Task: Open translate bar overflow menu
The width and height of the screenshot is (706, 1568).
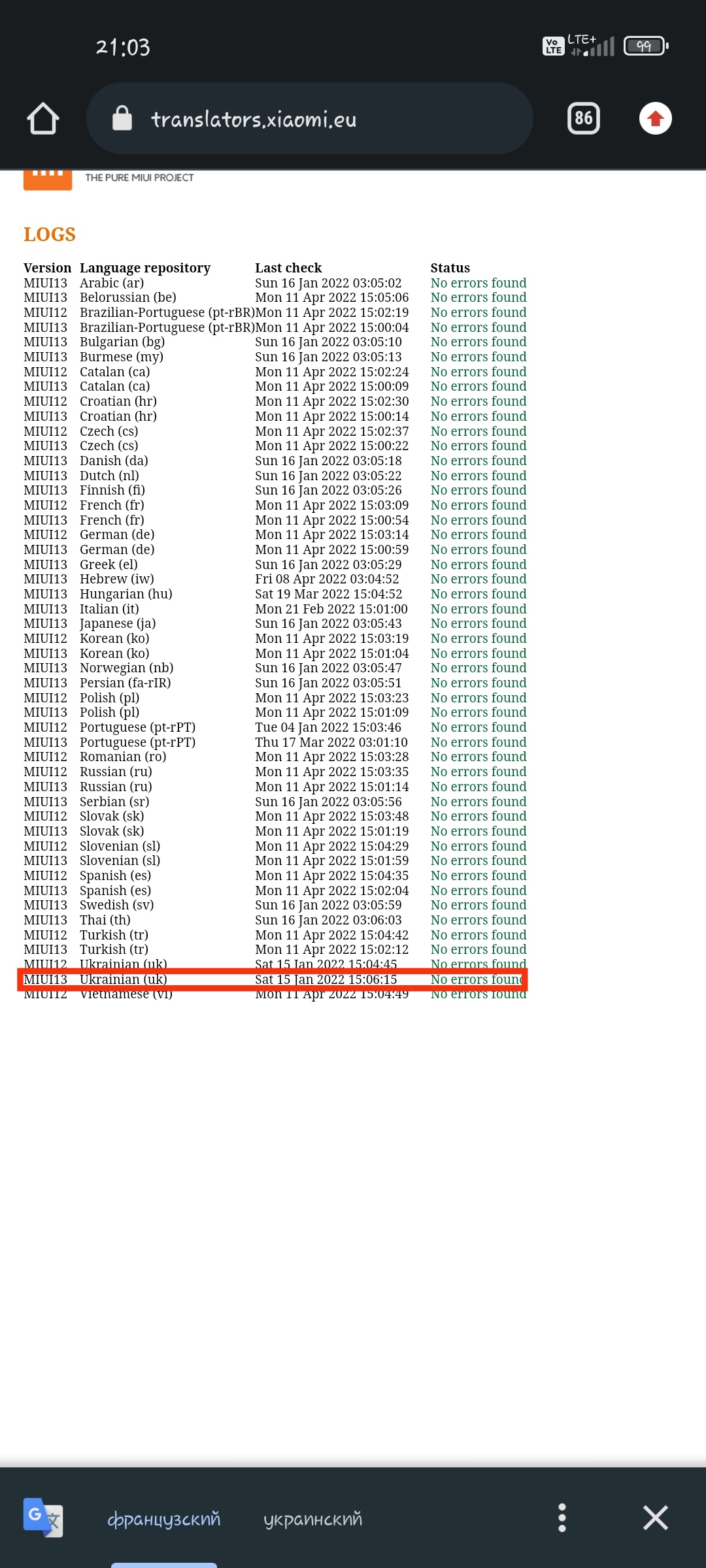Action: (562, 1517)
